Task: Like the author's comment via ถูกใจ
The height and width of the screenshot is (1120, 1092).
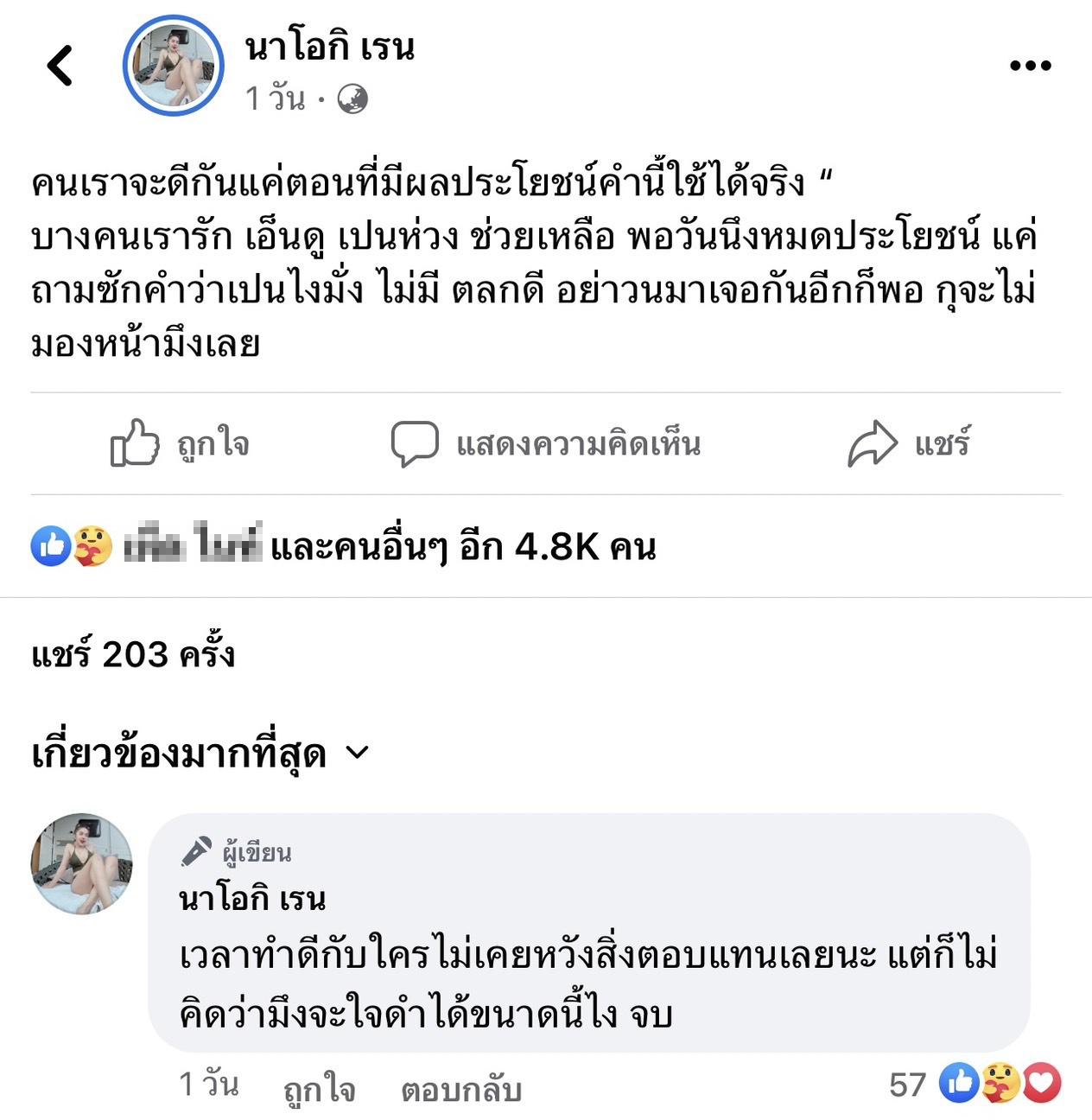Action: pos(319,1089)
